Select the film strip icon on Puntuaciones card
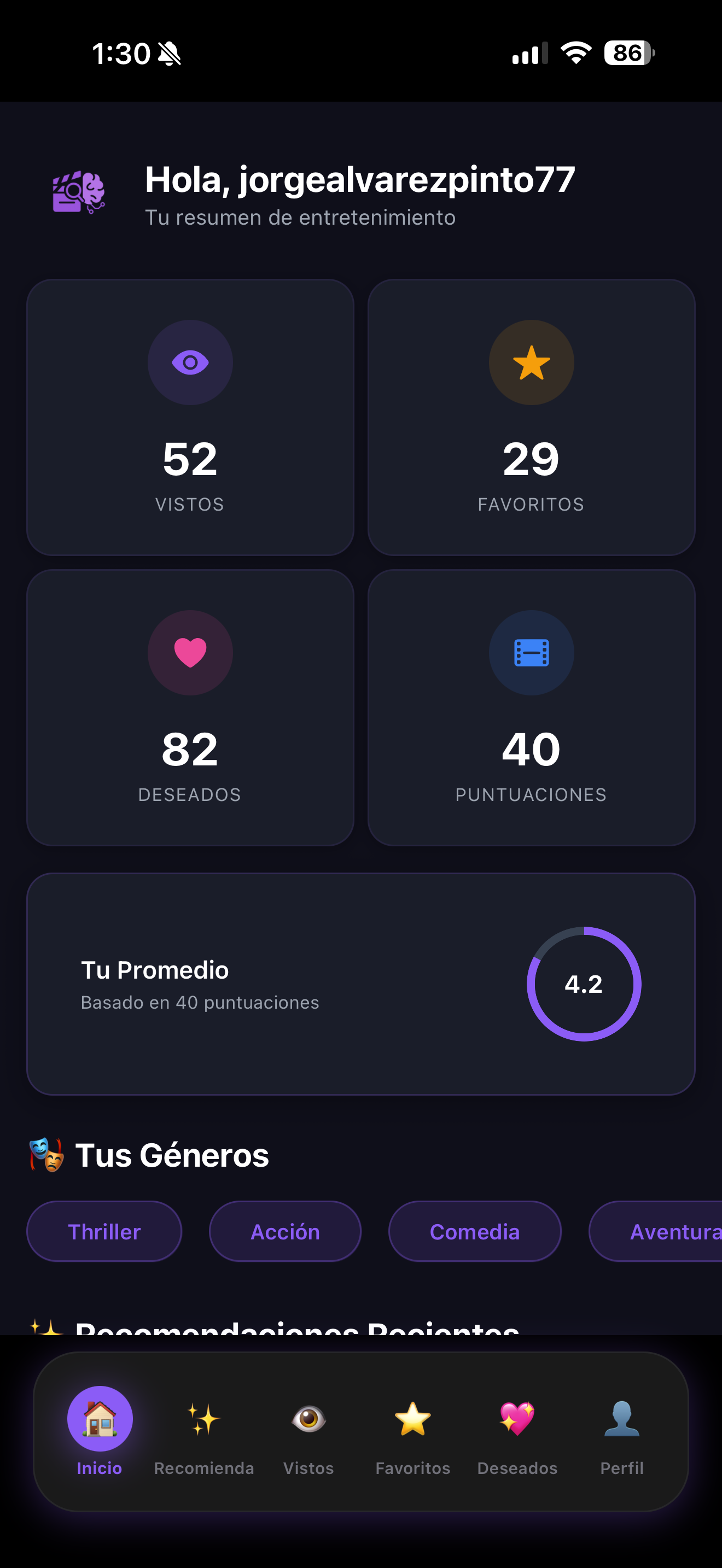The height and width of the screenshot is (1568, 722). (531, 652)
